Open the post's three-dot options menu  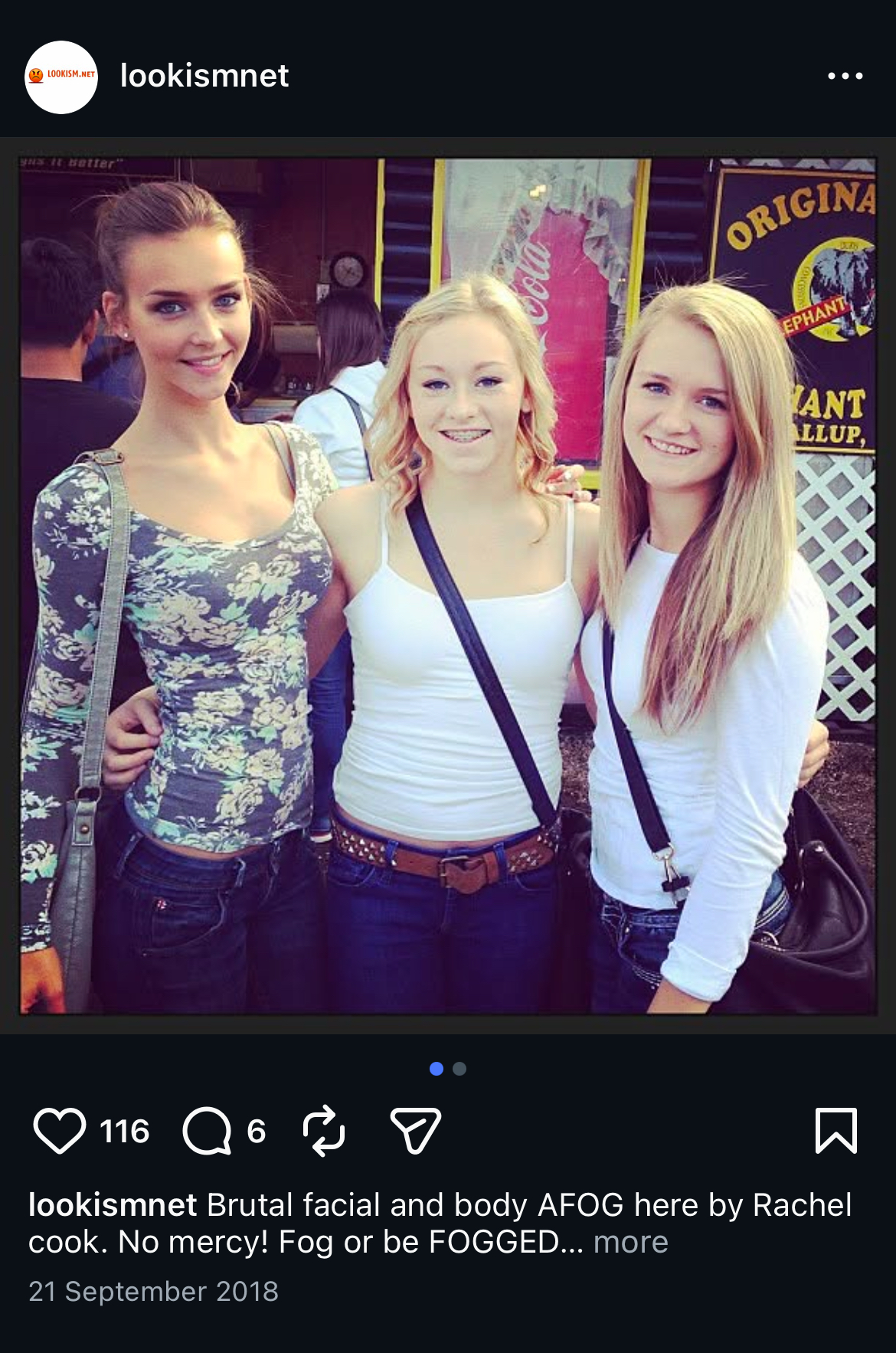pos(845,76)
